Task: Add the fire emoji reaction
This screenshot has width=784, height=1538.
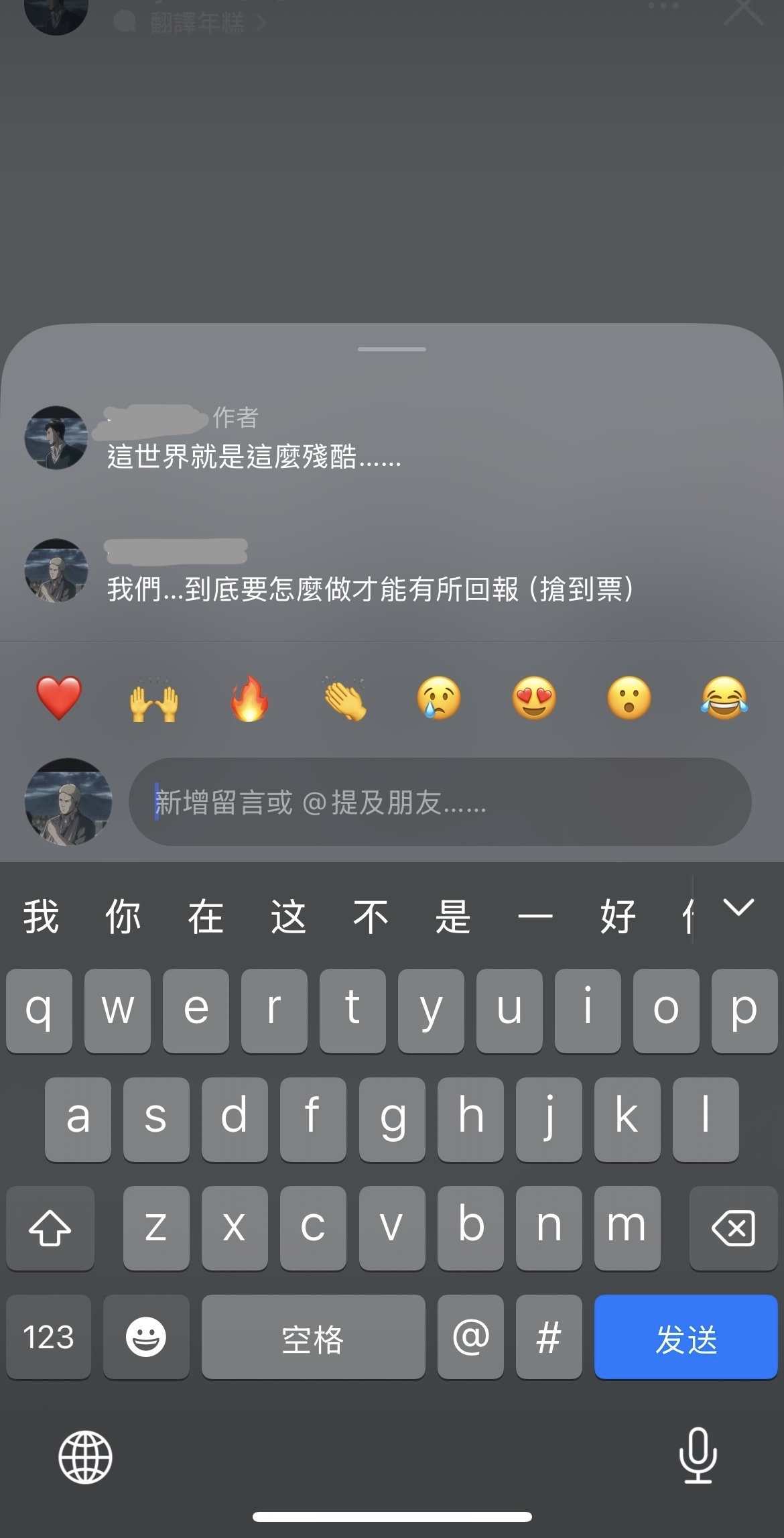Action: 249,698
